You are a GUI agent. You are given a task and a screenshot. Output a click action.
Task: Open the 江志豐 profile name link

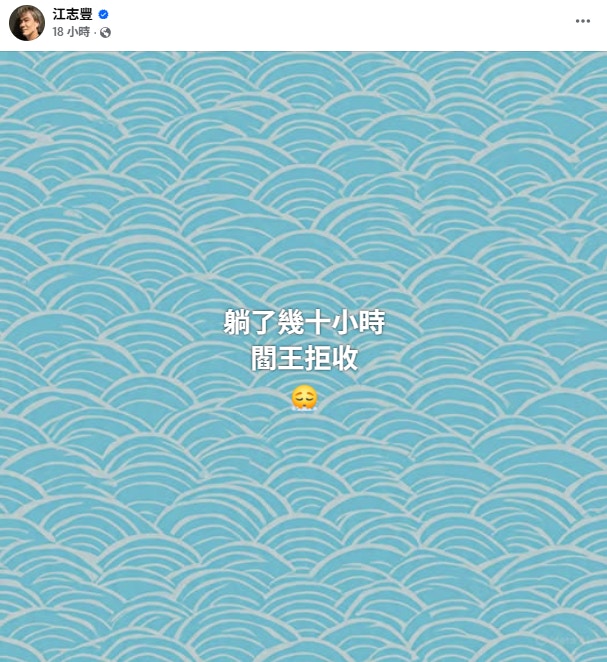tap(72, 14)
